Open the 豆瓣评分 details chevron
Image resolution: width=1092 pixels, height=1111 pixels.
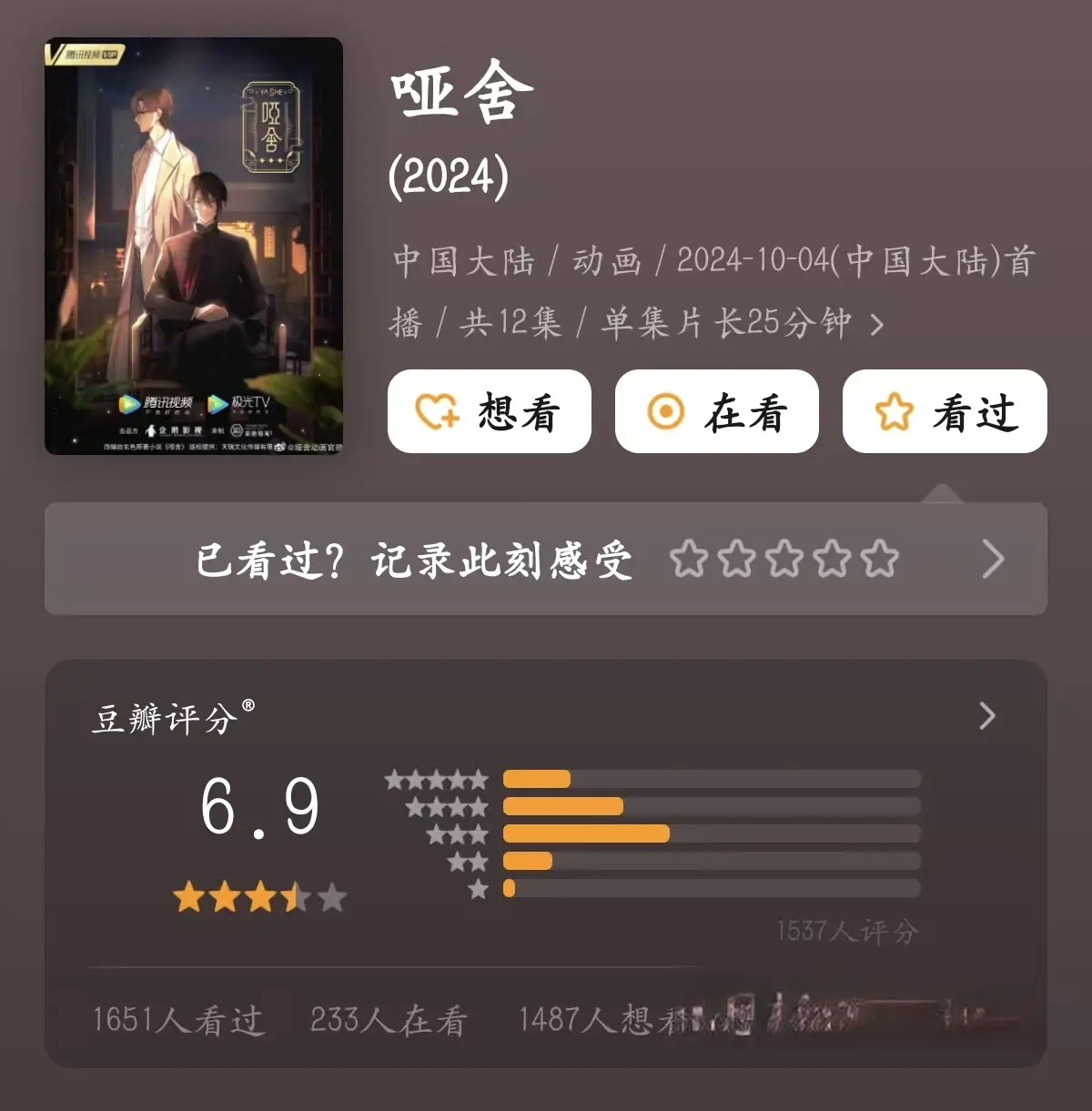click(987, 716)
